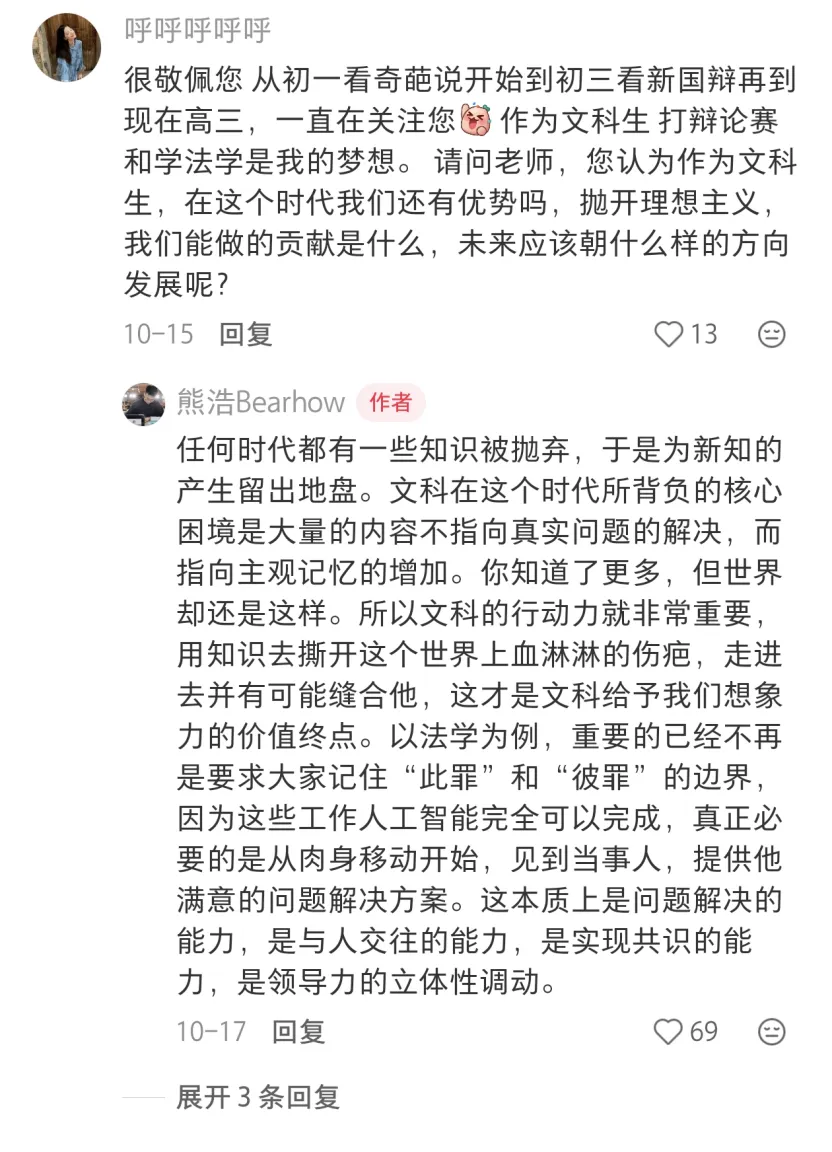Like 熊浩Bearhow's reply

click(x=668, y=1031)
